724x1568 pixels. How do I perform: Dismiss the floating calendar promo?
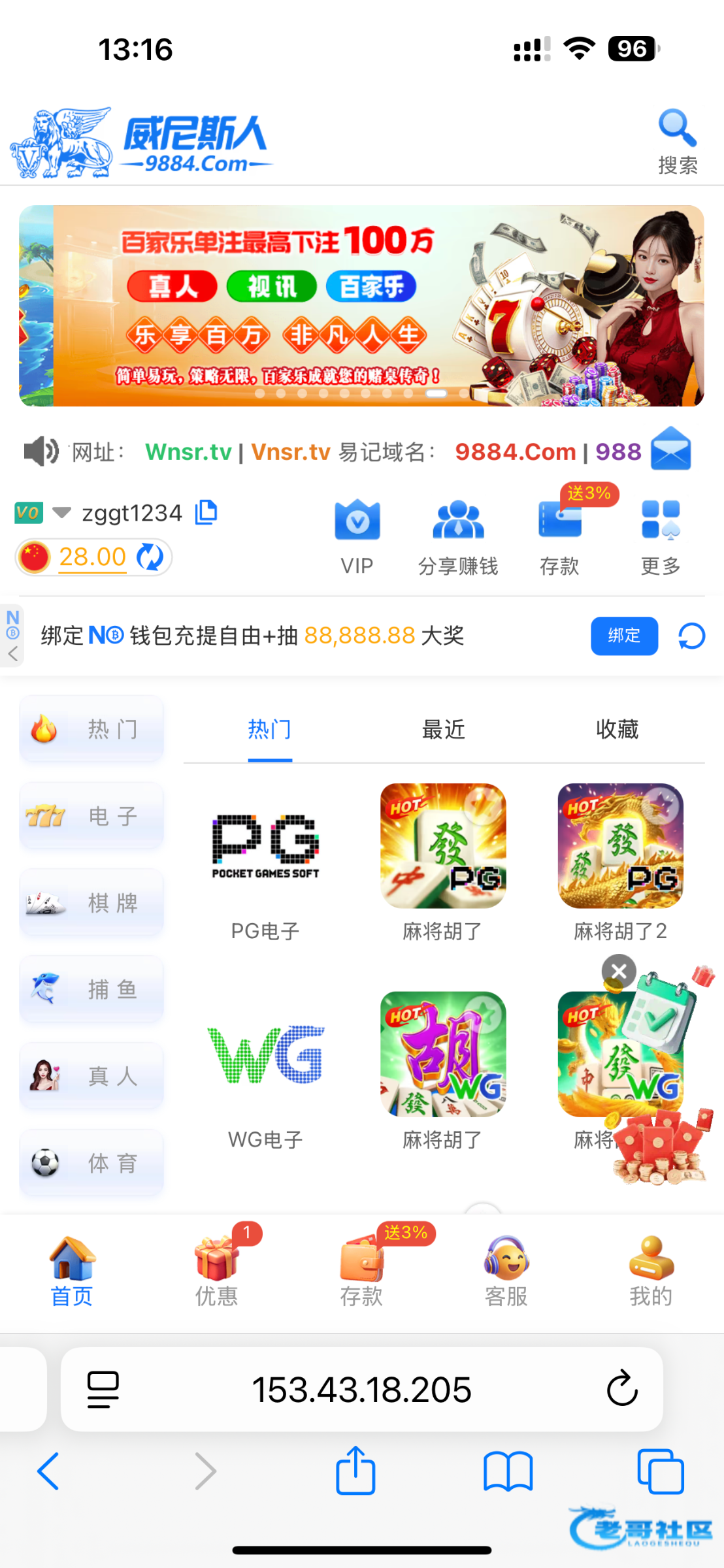point(619,972)
